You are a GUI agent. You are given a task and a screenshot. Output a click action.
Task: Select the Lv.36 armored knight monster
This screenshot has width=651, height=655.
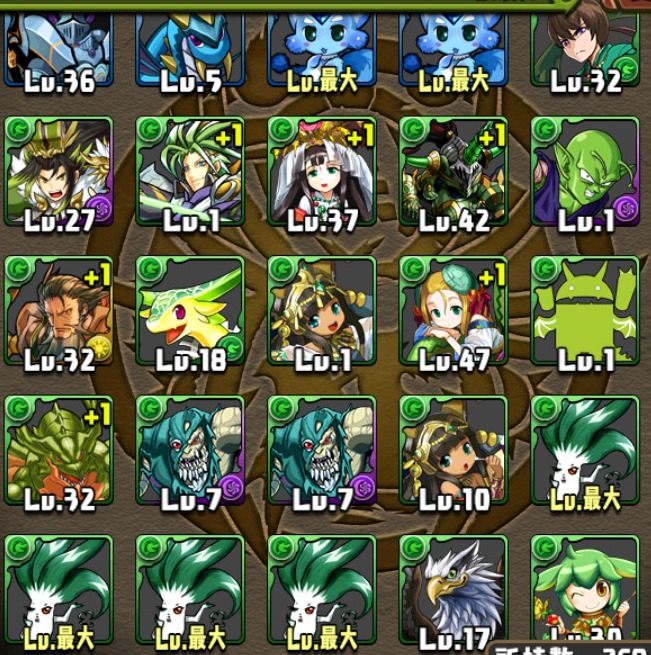[x=58, y=45]
